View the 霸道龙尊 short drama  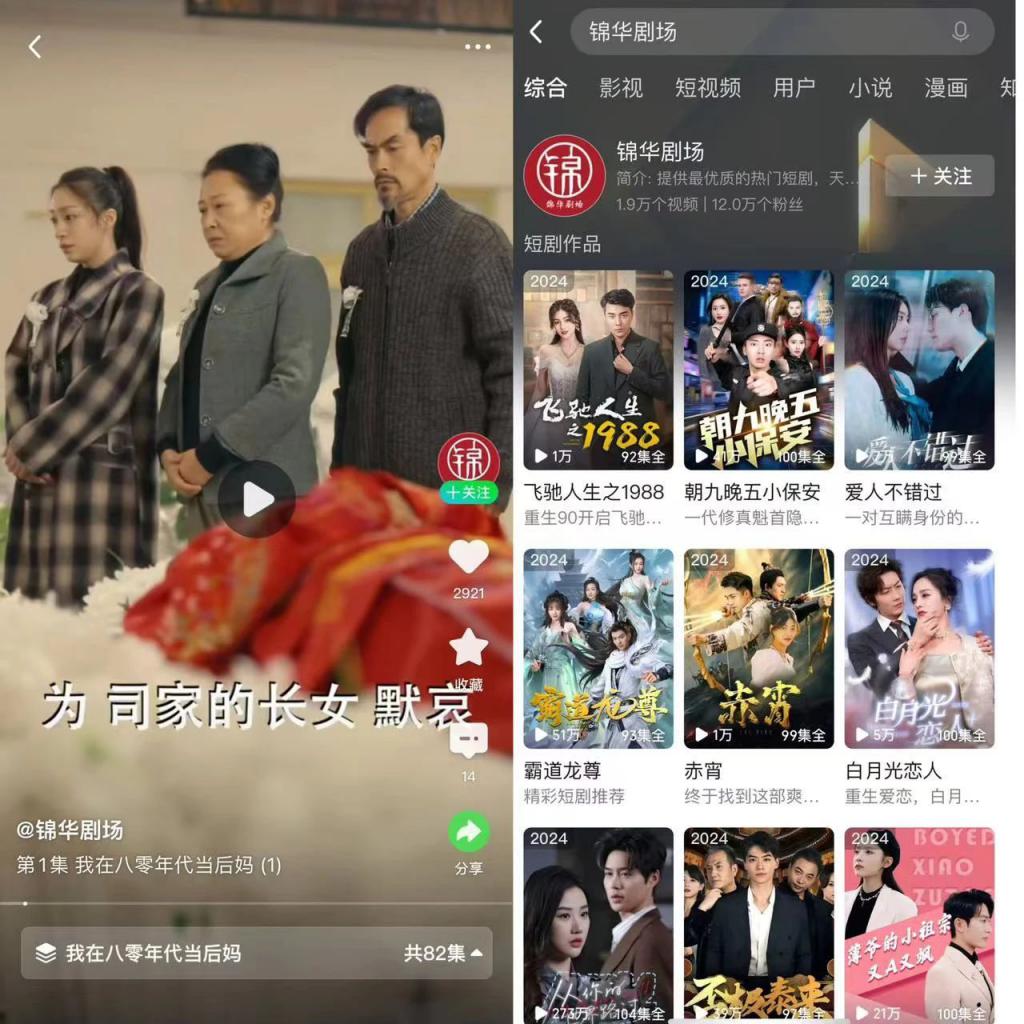coord(598,648)
